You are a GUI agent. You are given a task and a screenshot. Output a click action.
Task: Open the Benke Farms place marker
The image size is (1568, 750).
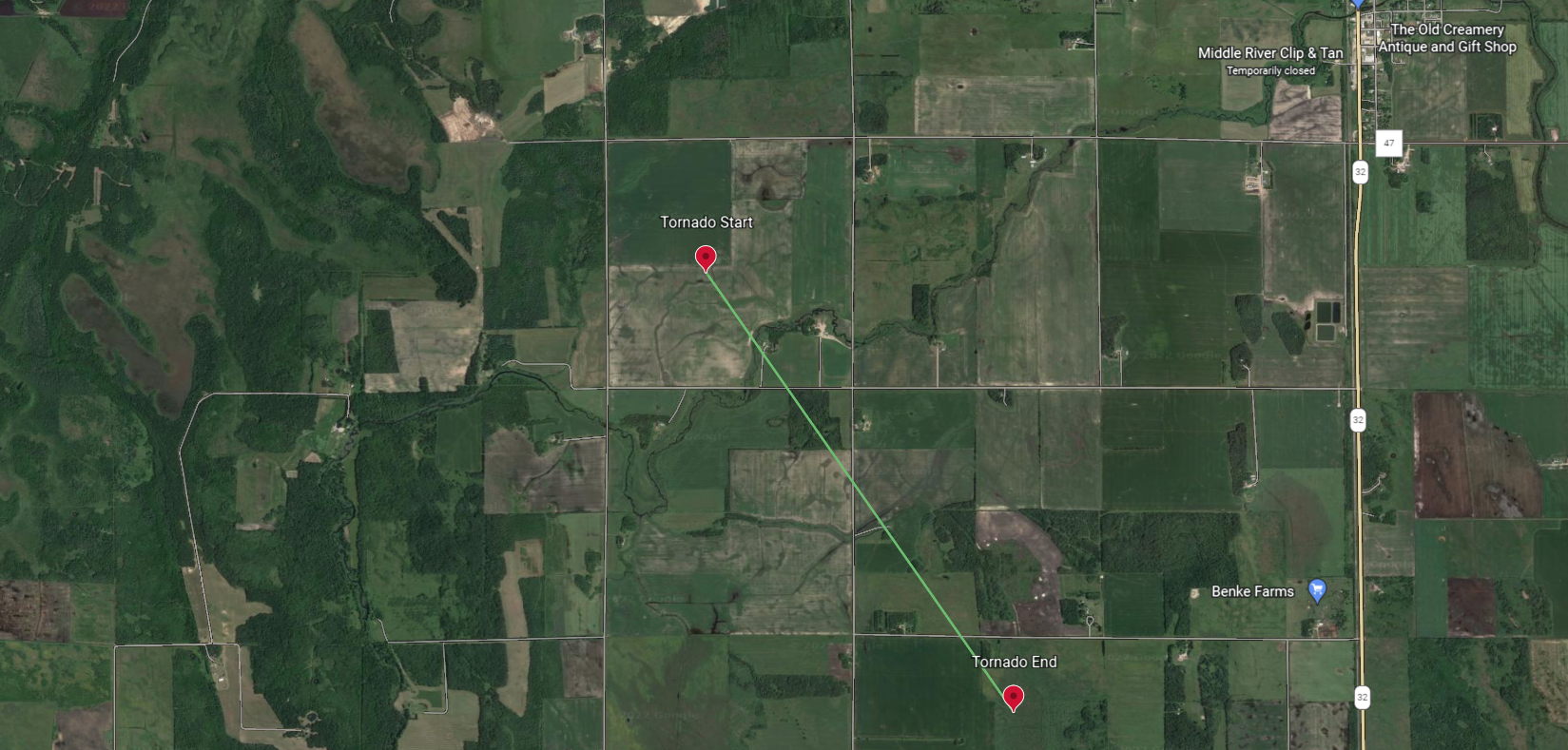(x=1317, y=591)
